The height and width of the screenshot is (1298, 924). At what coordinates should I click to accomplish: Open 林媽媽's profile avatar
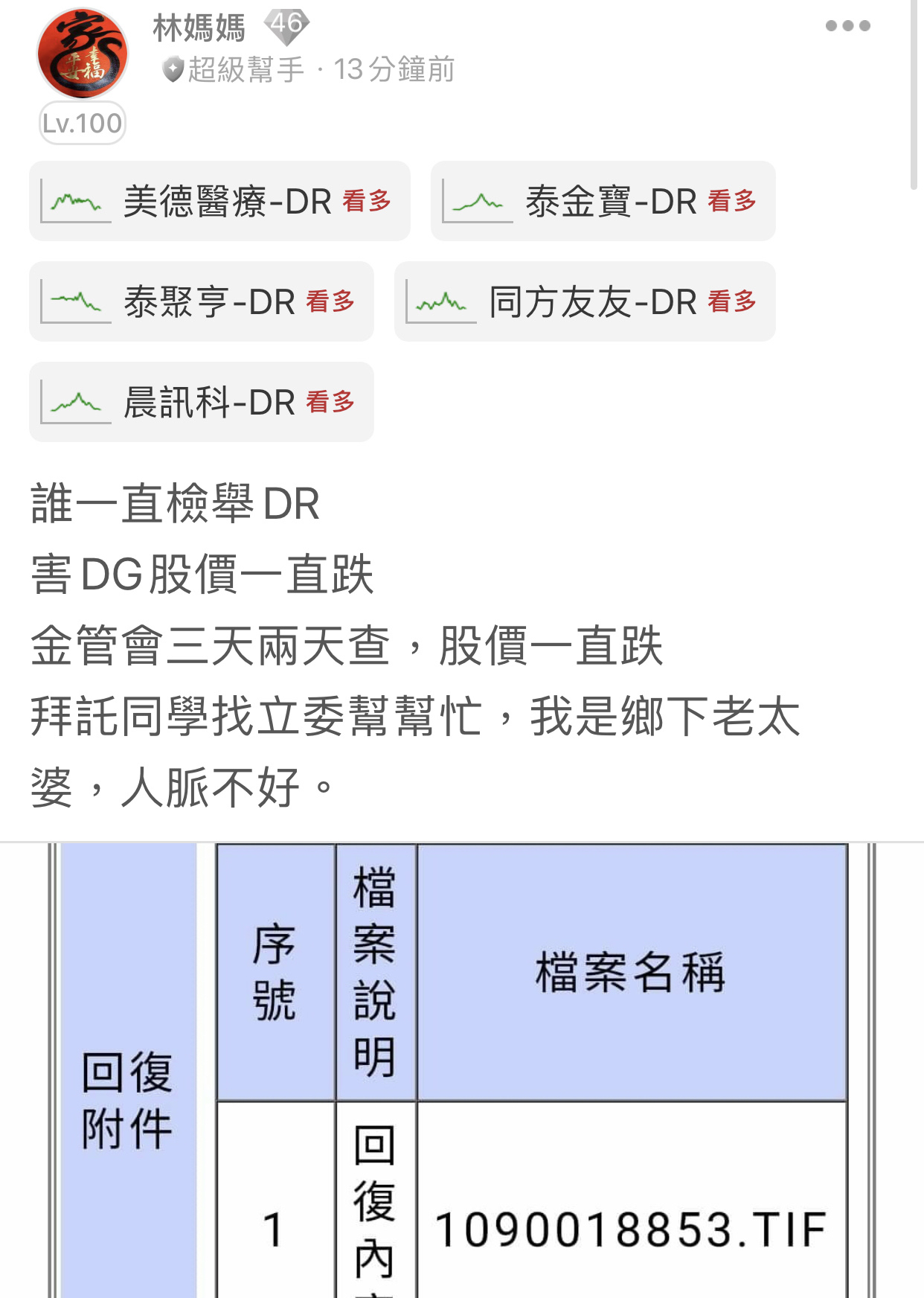click(x=82, y=54)
